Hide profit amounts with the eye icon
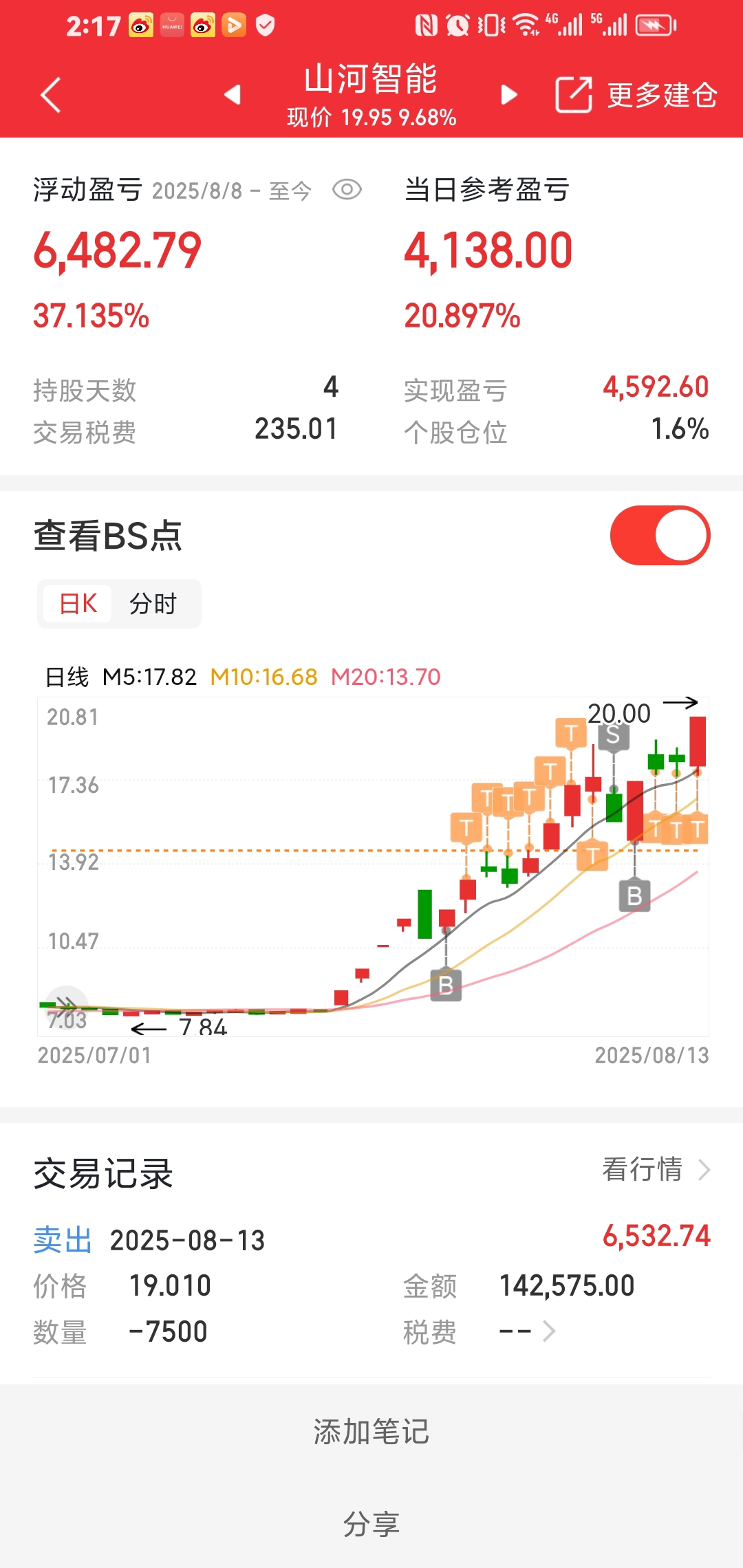This screenshot has width=743, height=1568. click(x=347, y=190)
